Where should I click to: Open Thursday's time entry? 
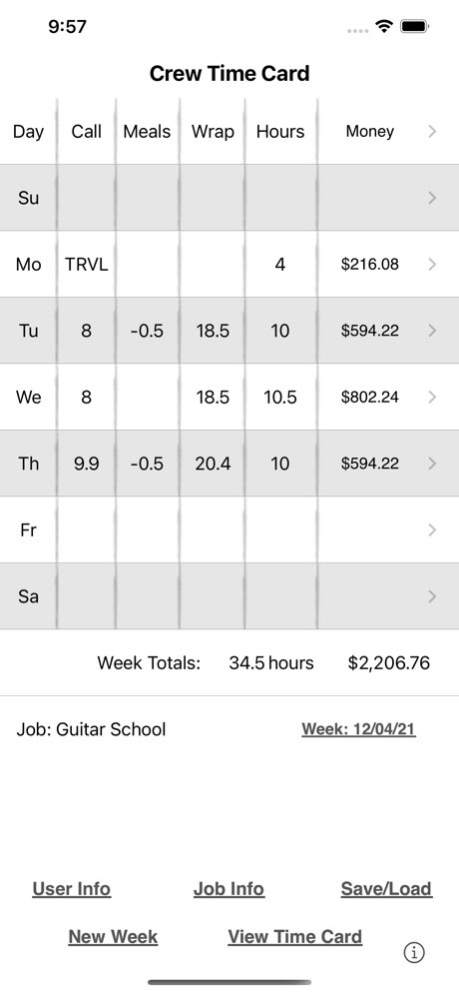pyautogui.click(x=230, y=464)
